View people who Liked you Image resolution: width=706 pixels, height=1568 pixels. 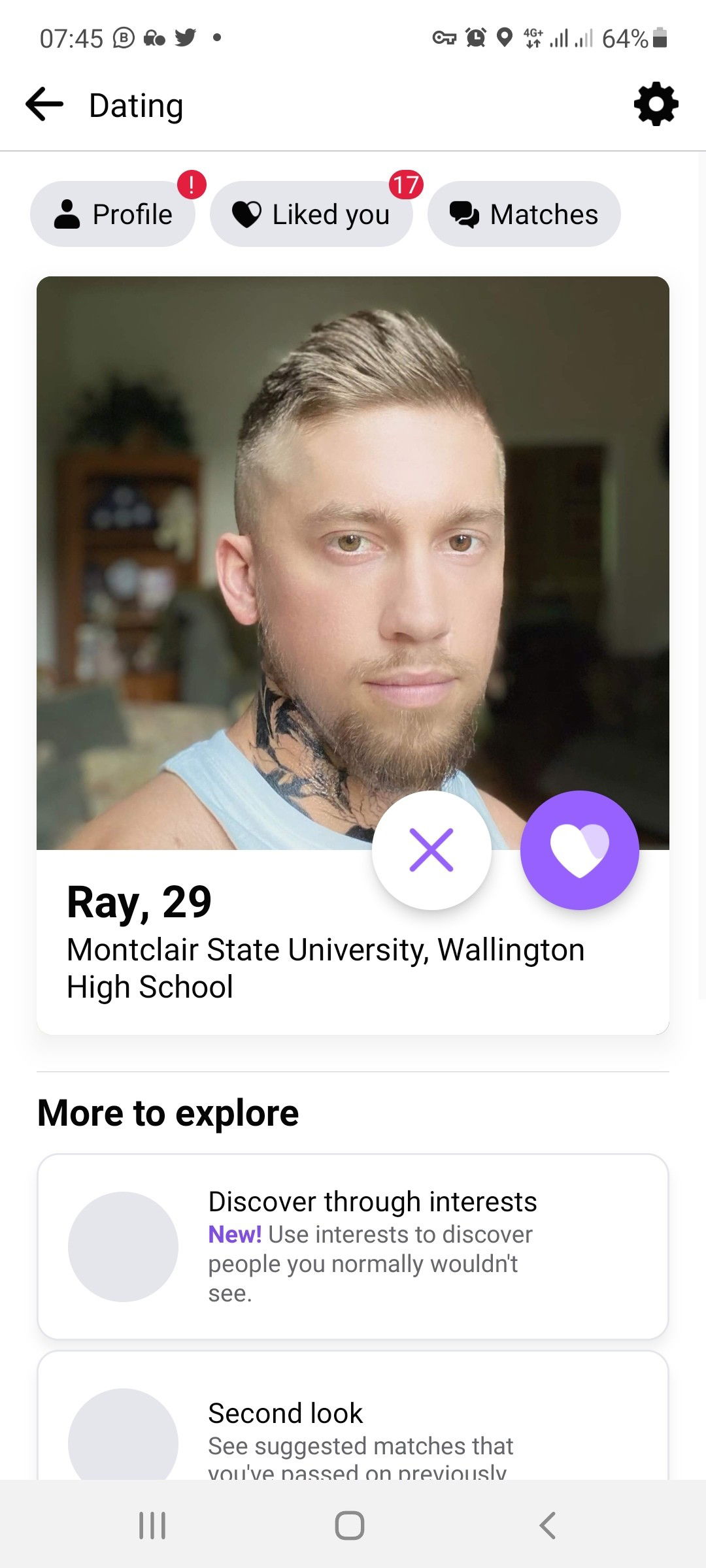(311, 214)
